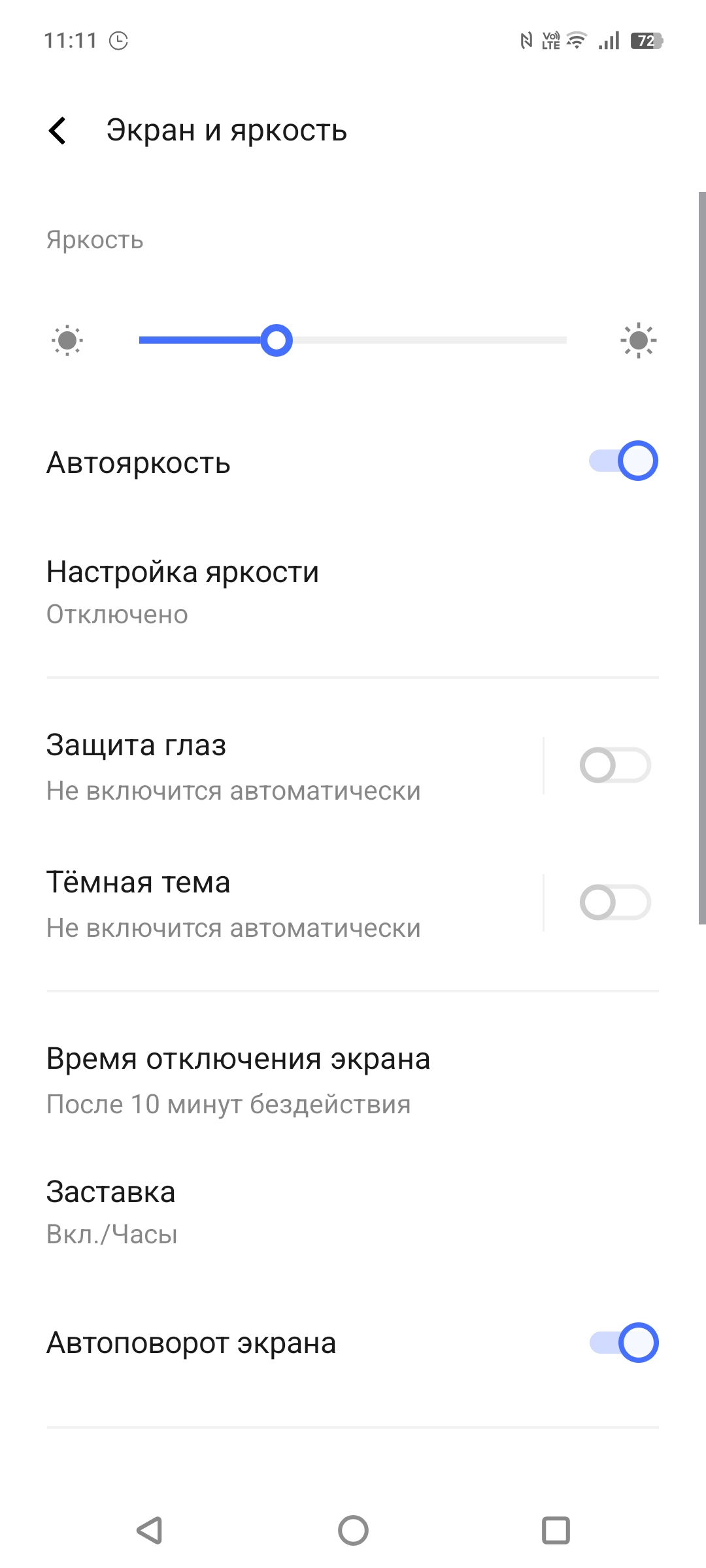Turn on the Тёмная тема switch
706x1568 pixels.
[615, 902]
